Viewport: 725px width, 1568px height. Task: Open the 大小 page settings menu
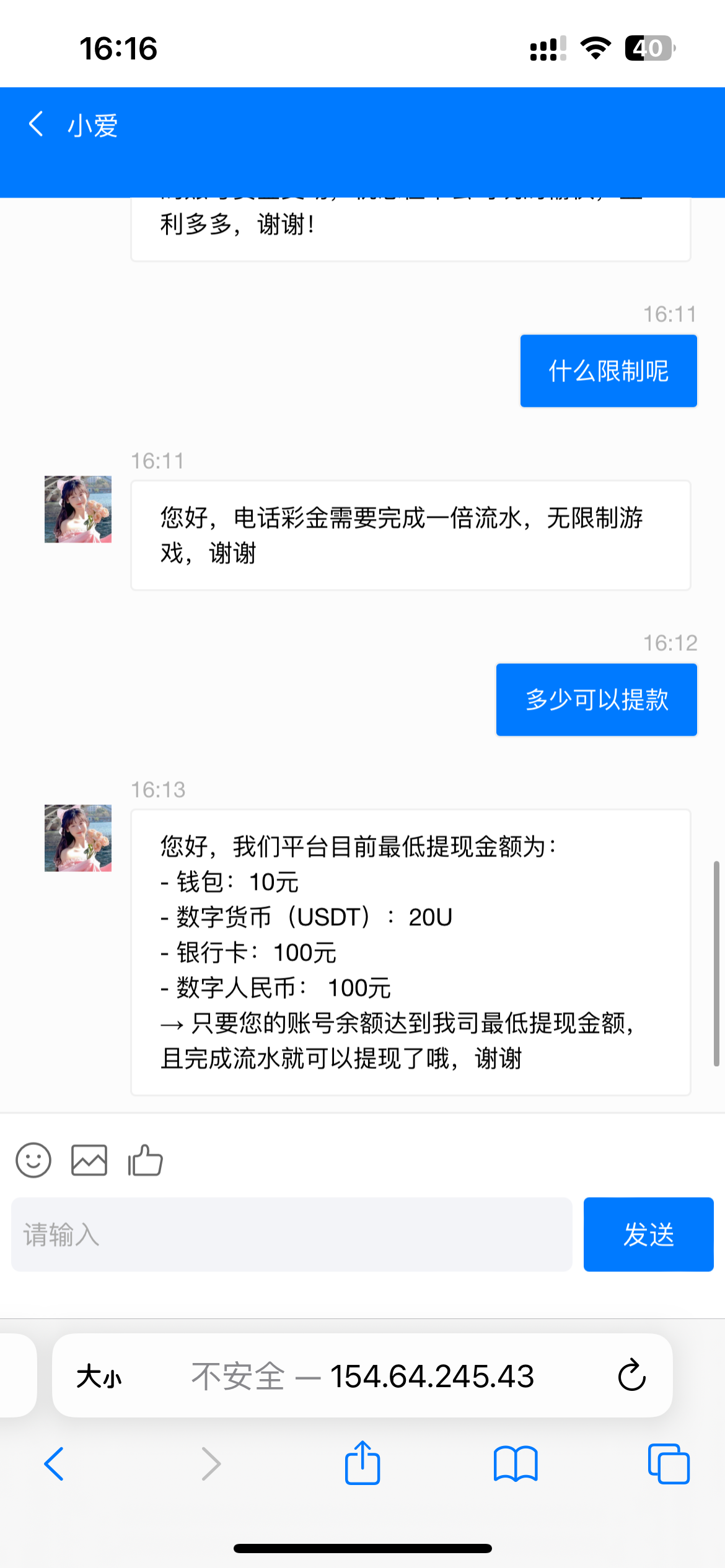[x=99, y=1377]
